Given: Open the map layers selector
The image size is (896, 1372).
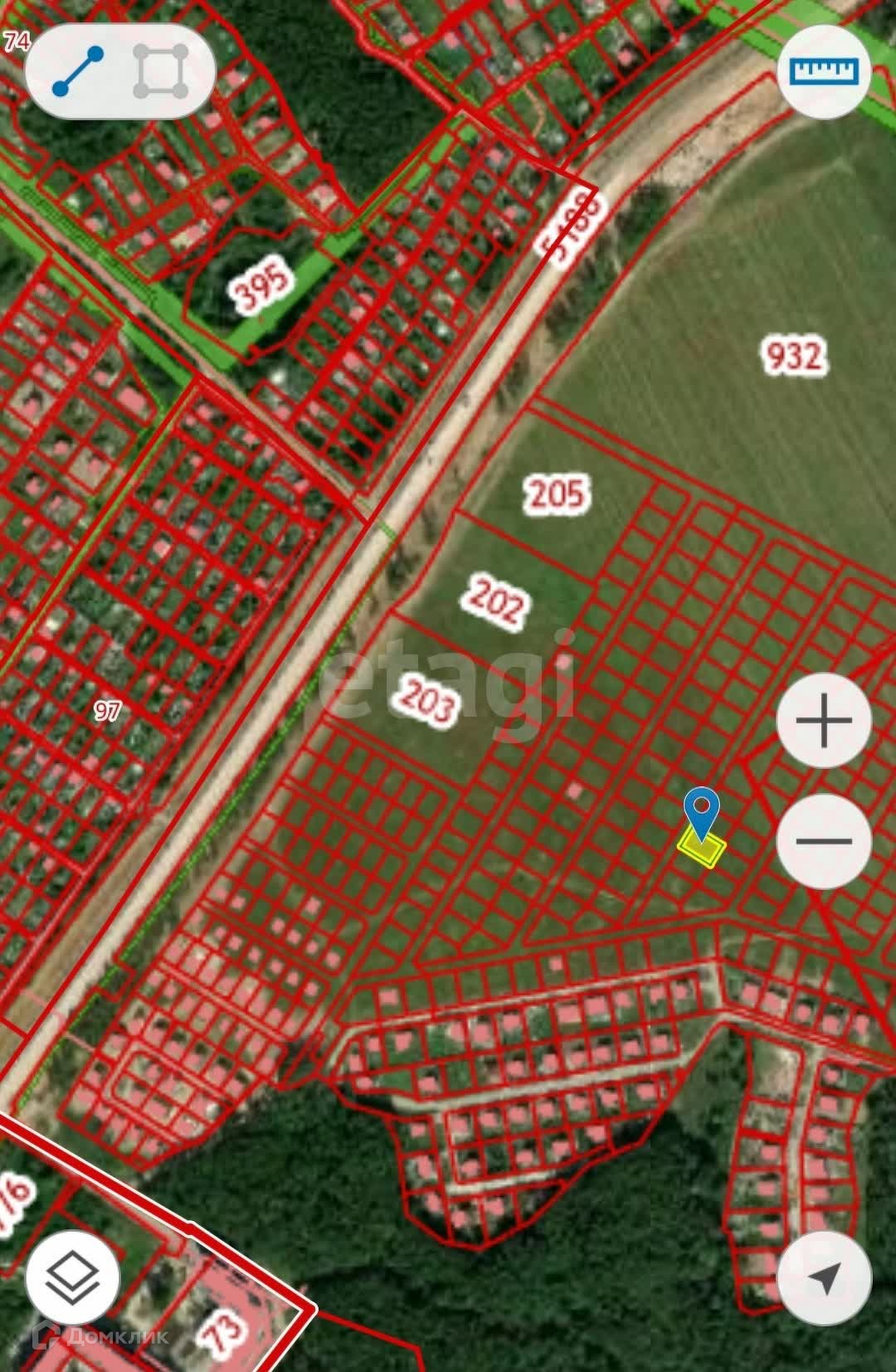Looking at the screenshot, I should click(x=73, y=1277).
